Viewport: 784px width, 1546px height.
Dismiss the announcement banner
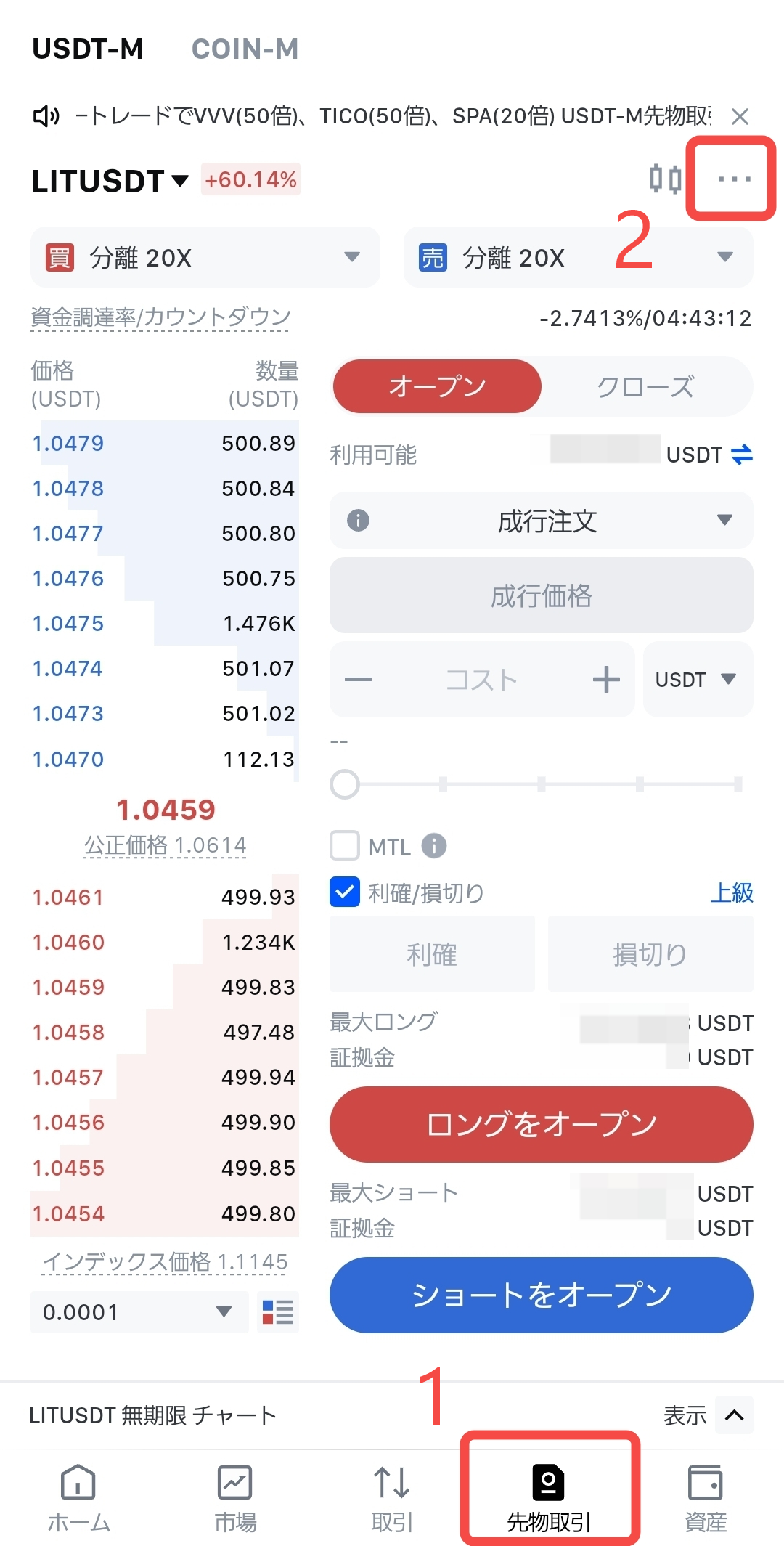[x=740, y=116]
